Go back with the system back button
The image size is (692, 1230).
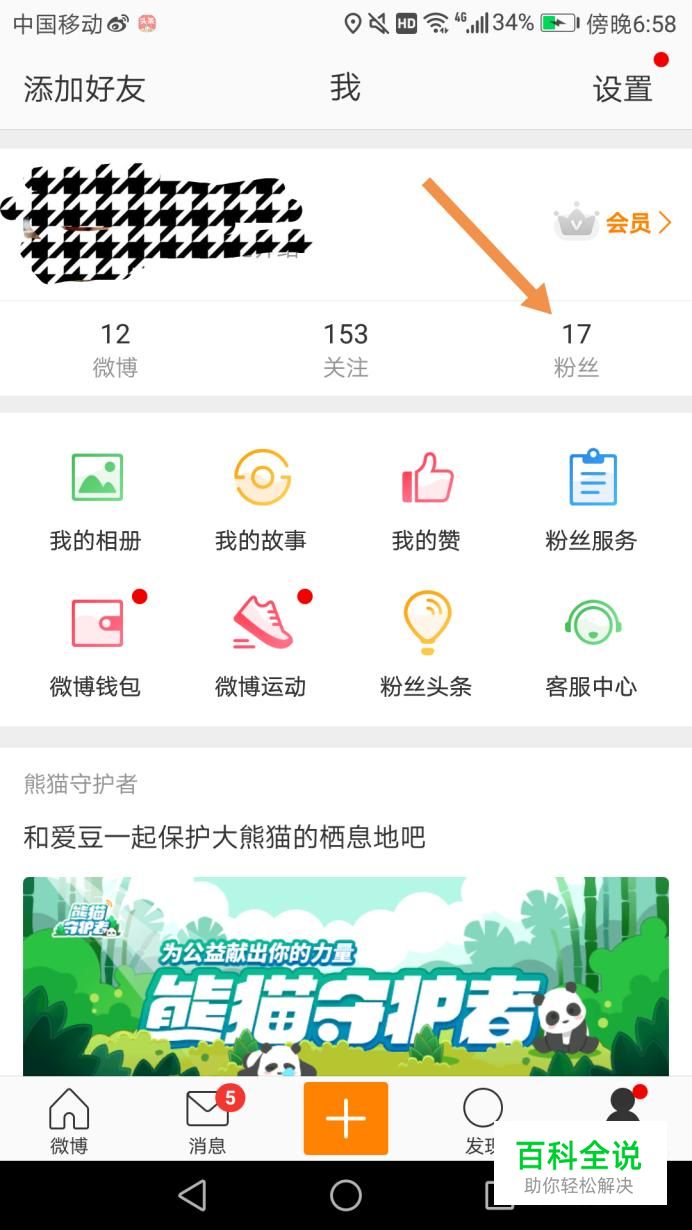point(191,1195)
